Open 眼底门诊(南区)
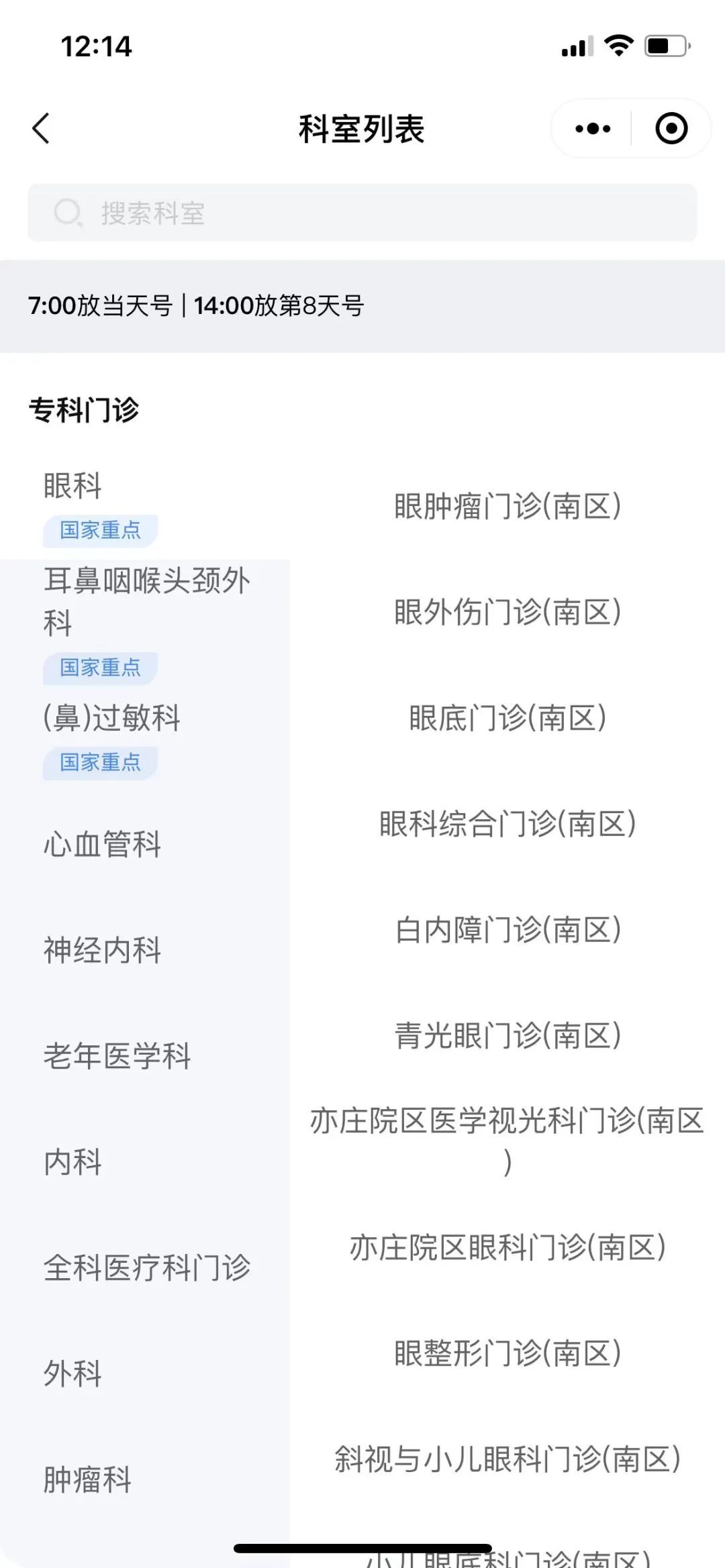725x1568 pixels. [x=507, y=718]
